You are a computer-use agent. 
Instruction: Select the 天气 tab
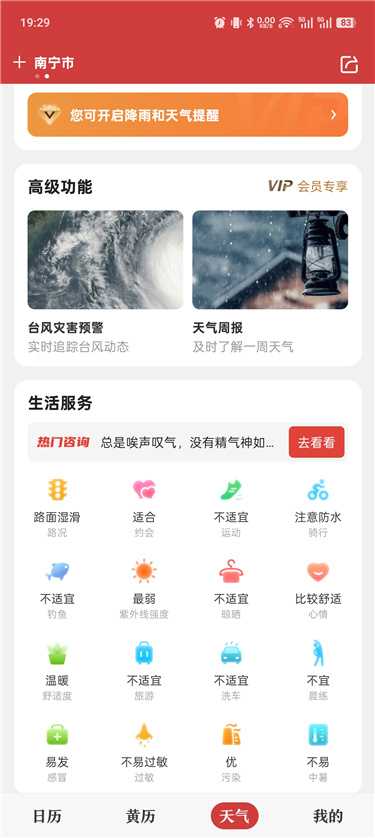click(235, 816)
